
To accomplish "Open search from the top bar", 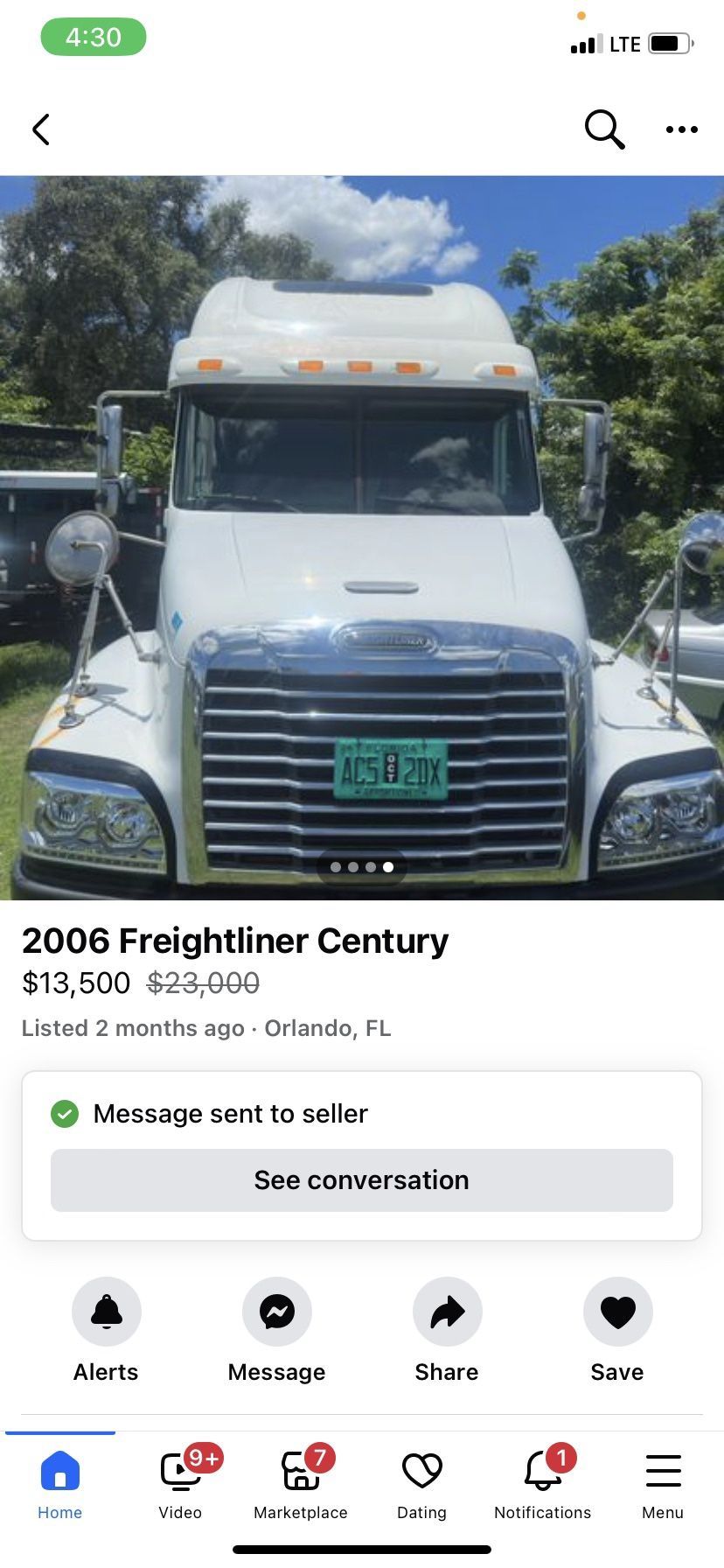I will [x=604, y=129].
